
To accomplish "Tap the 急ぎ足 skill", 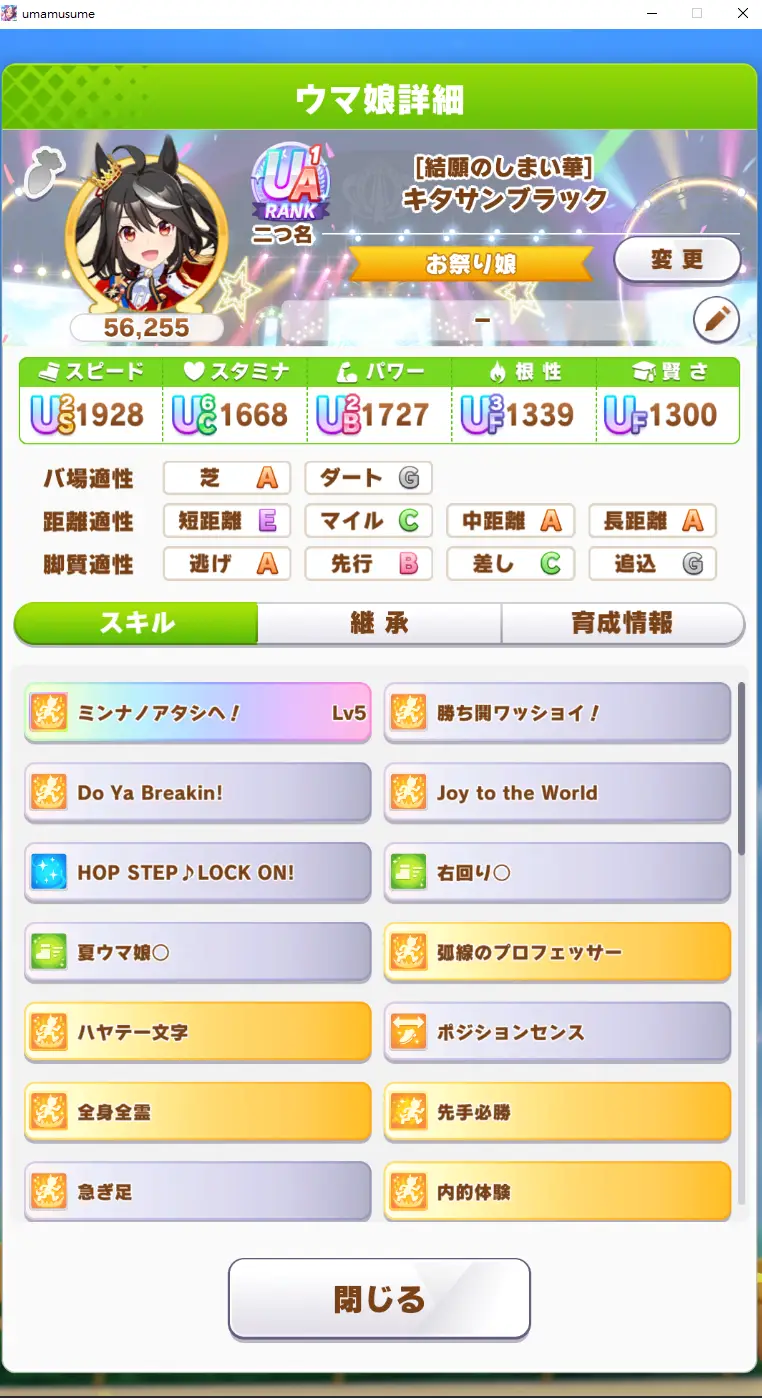I will [x=198, y=1191].
